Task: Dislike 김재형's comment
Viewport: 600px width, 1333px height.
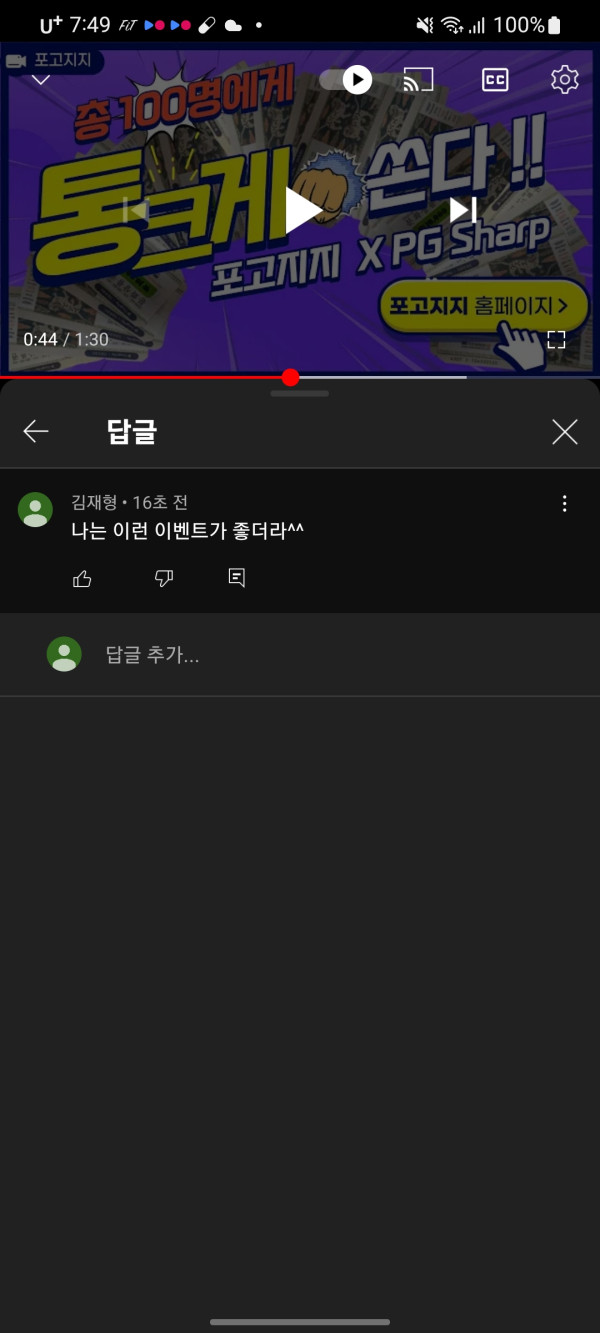Action: (164, 578)
